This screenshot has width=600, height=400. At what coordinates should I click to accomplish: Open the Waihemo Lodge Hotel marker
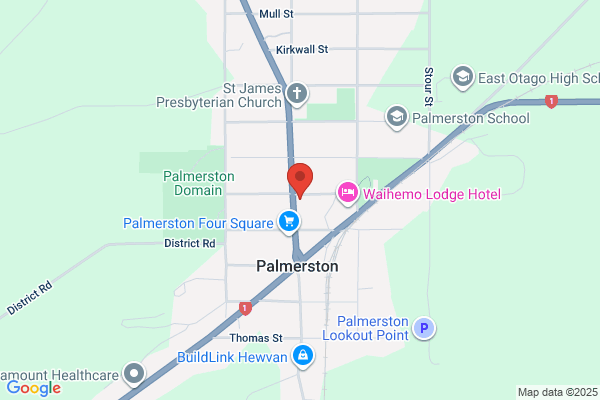pos(347,194)
